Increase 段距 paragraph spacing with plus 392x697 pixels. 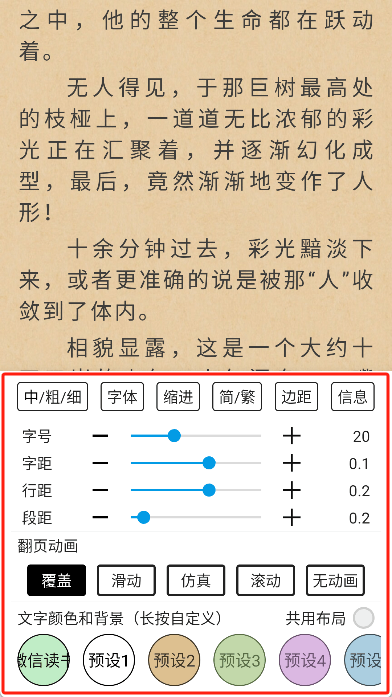(292, 517)
